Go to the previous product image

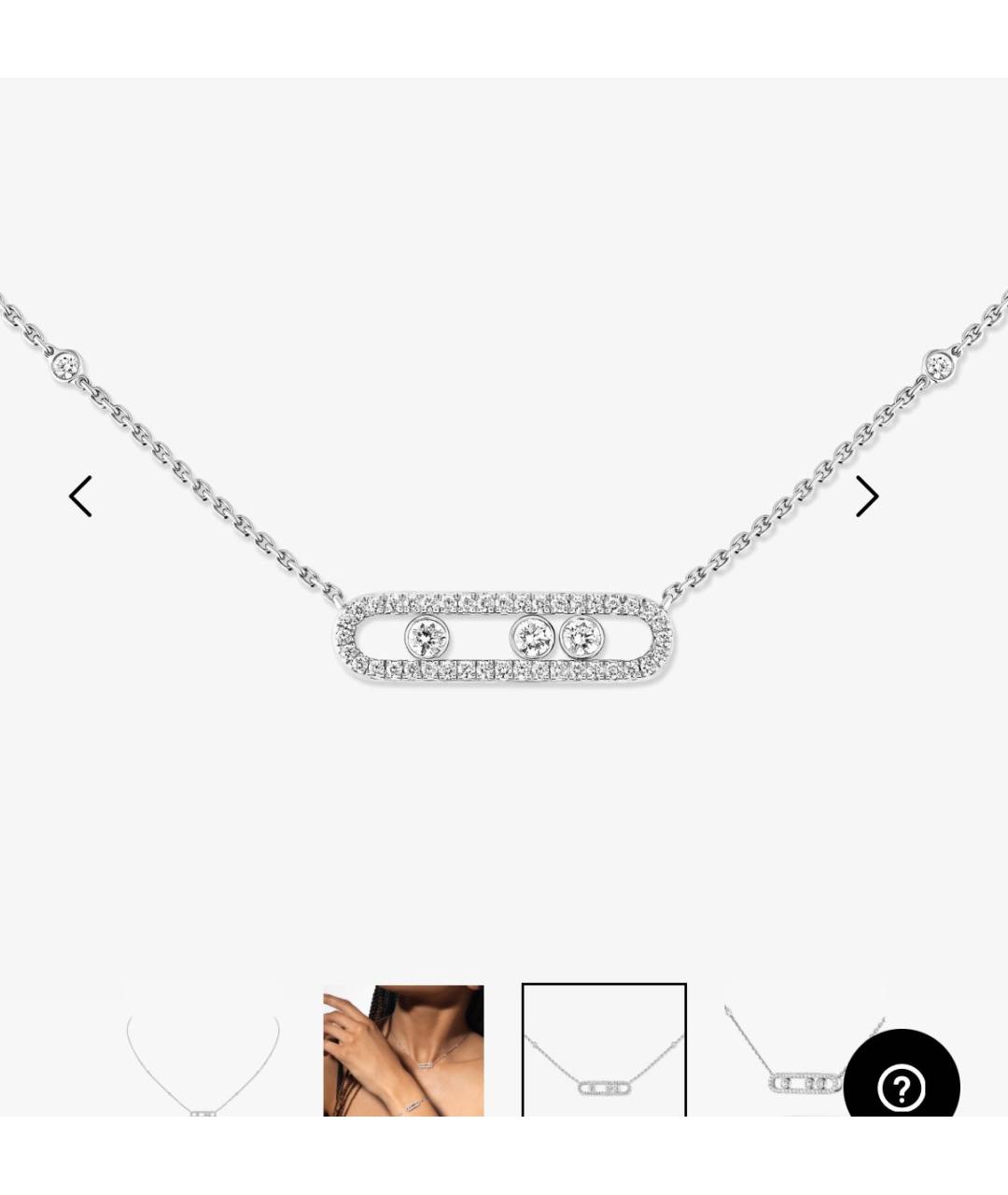click(x=81, y=496)
